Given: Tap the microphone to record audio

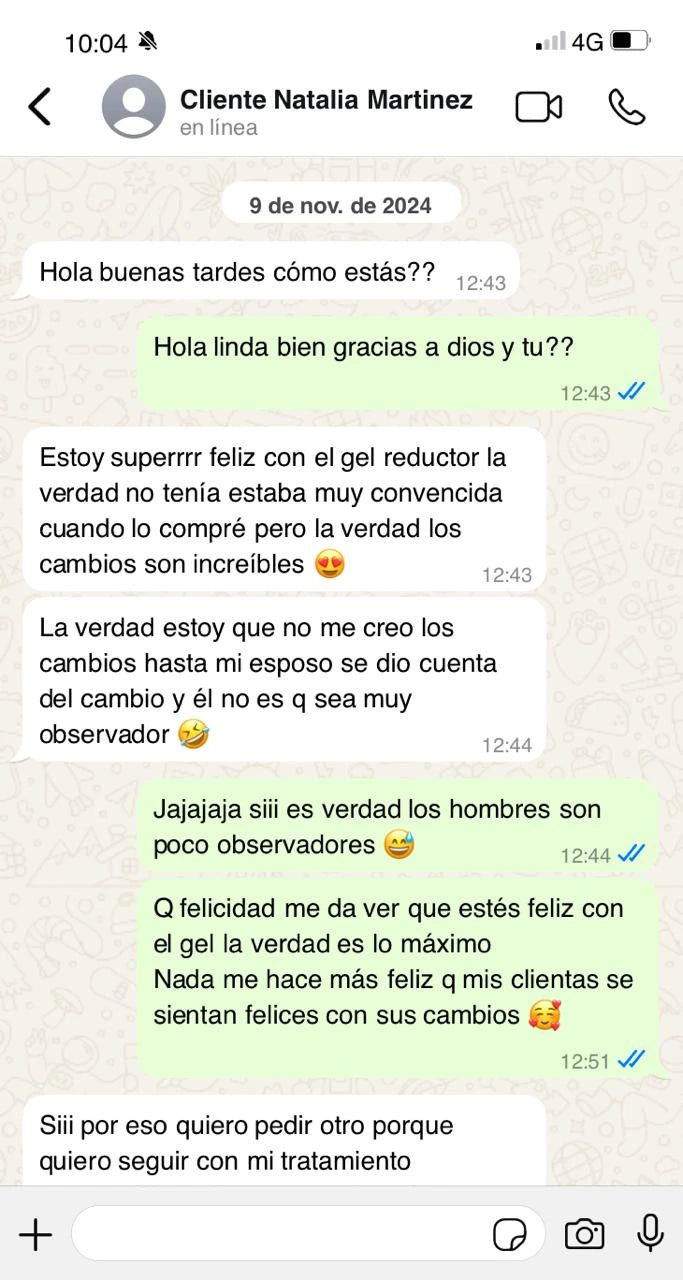Looking at the screenshot, I should 650,1235.
